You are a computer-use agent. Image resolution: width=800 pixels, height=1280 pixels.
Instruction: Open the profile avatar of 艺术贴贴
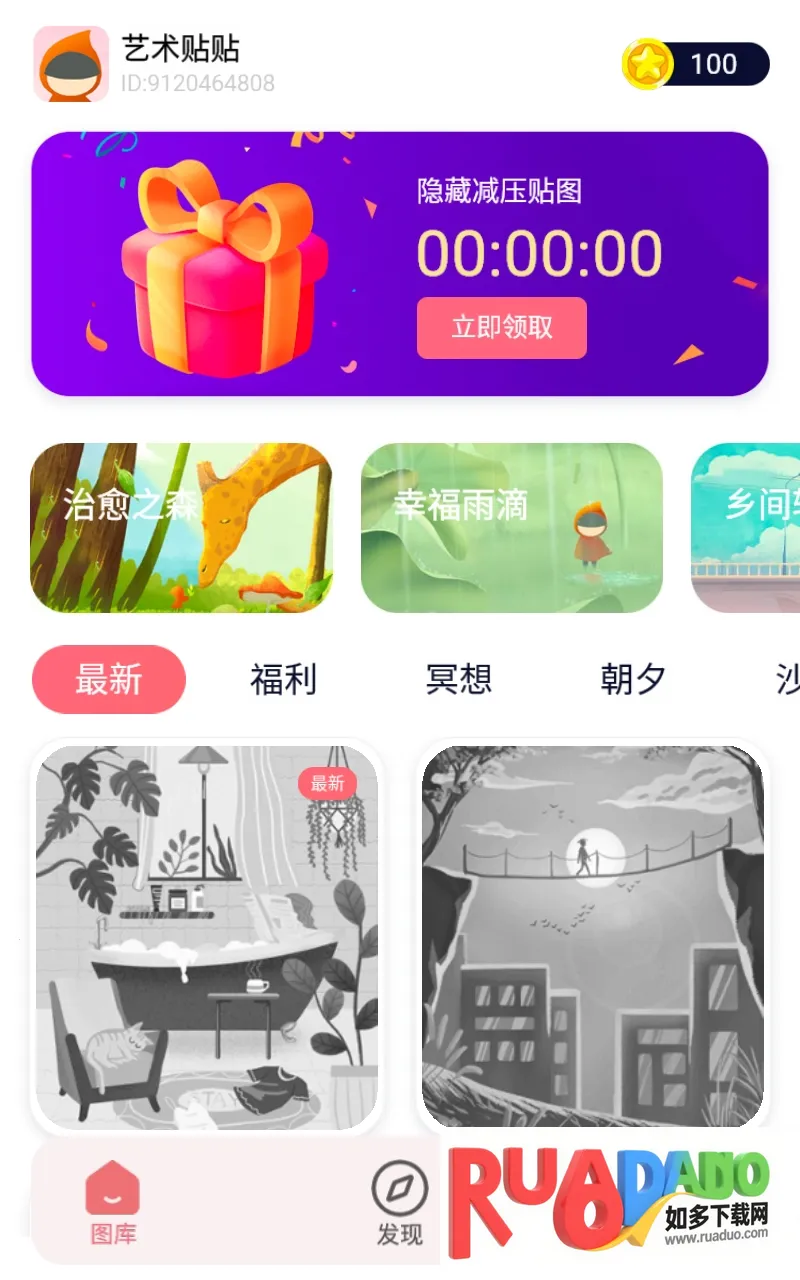click(71, 64)
